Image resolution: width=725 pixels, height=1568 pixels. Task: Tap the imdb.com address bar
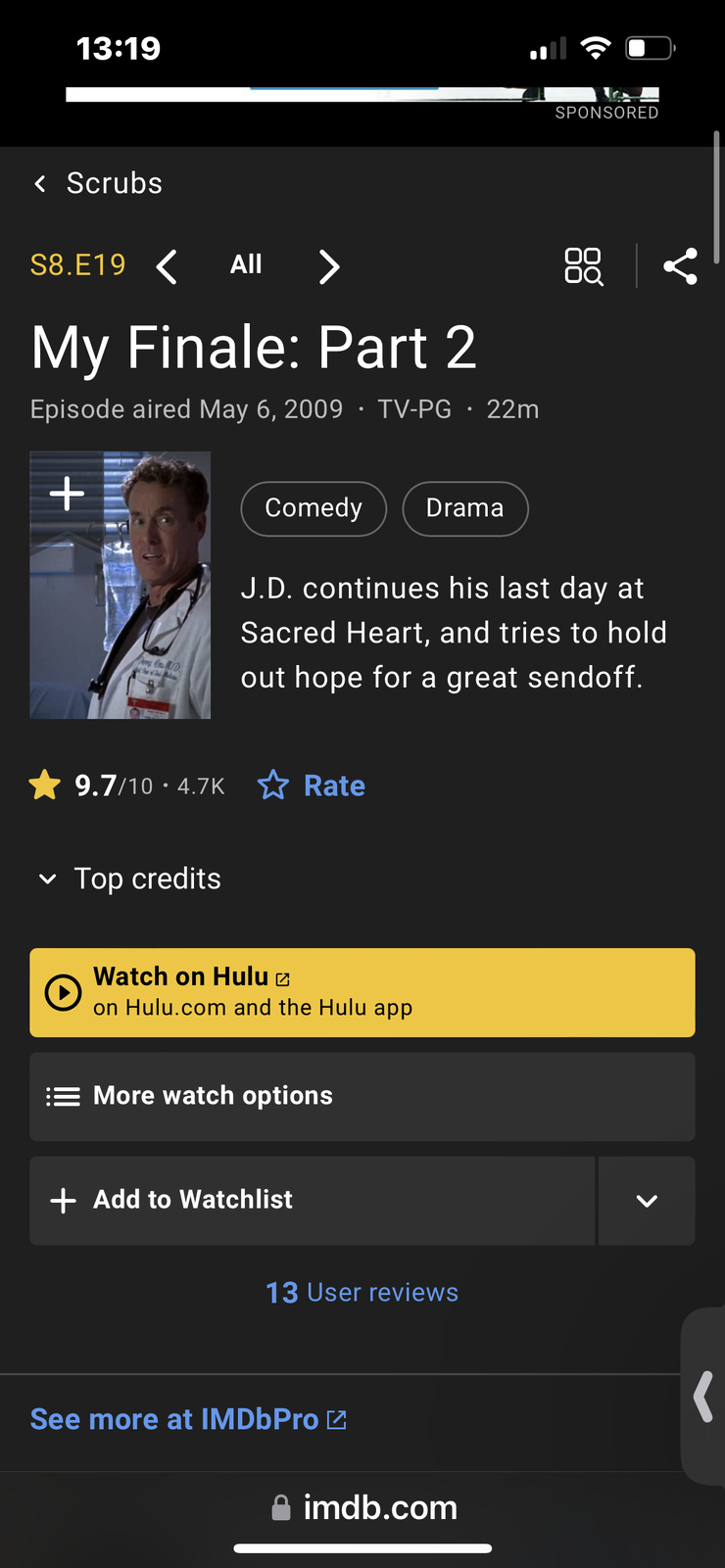point(363,1507)
